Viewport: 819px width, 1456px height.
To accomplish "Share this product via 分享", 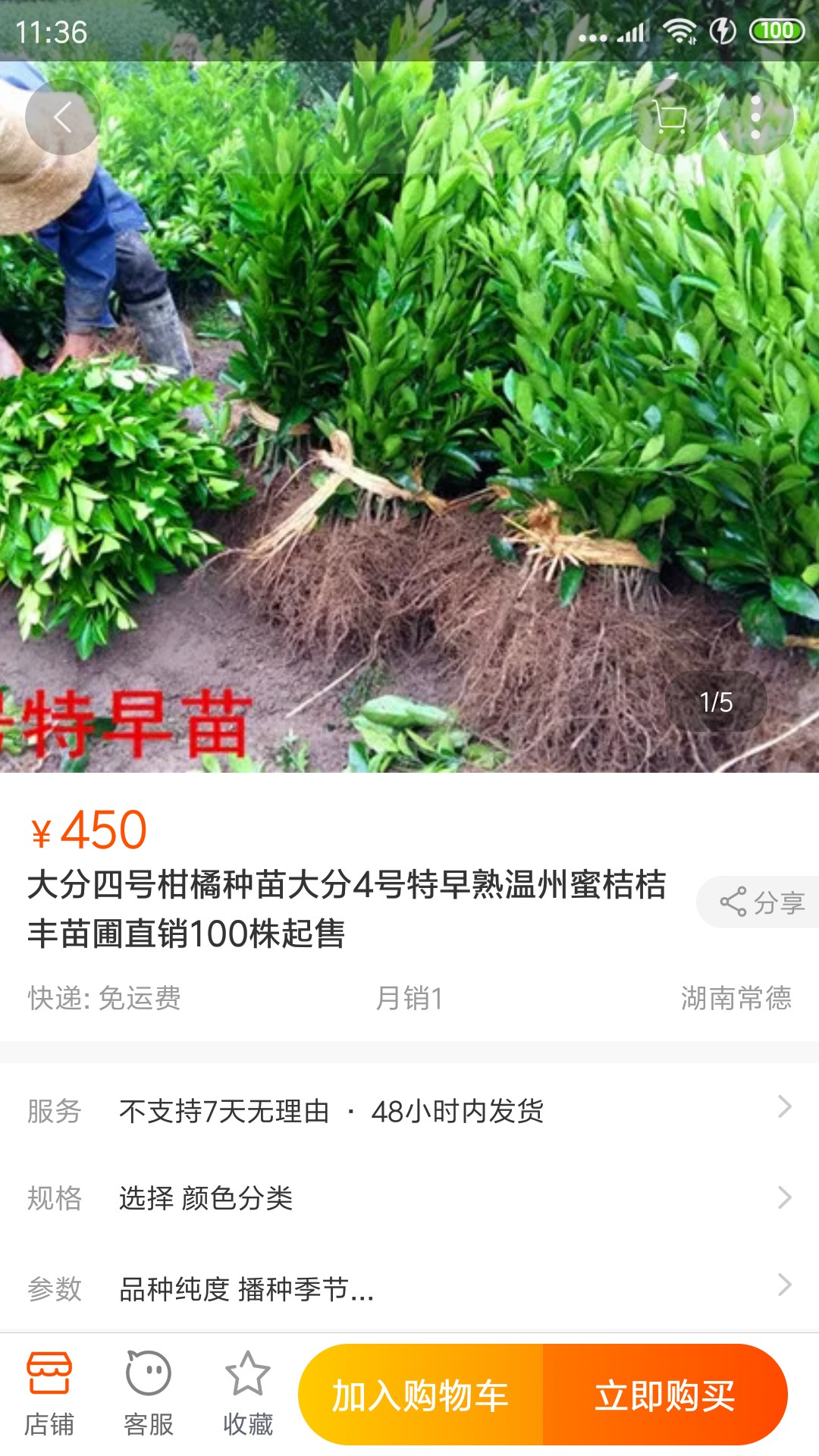I will click(x=758, y=902).
